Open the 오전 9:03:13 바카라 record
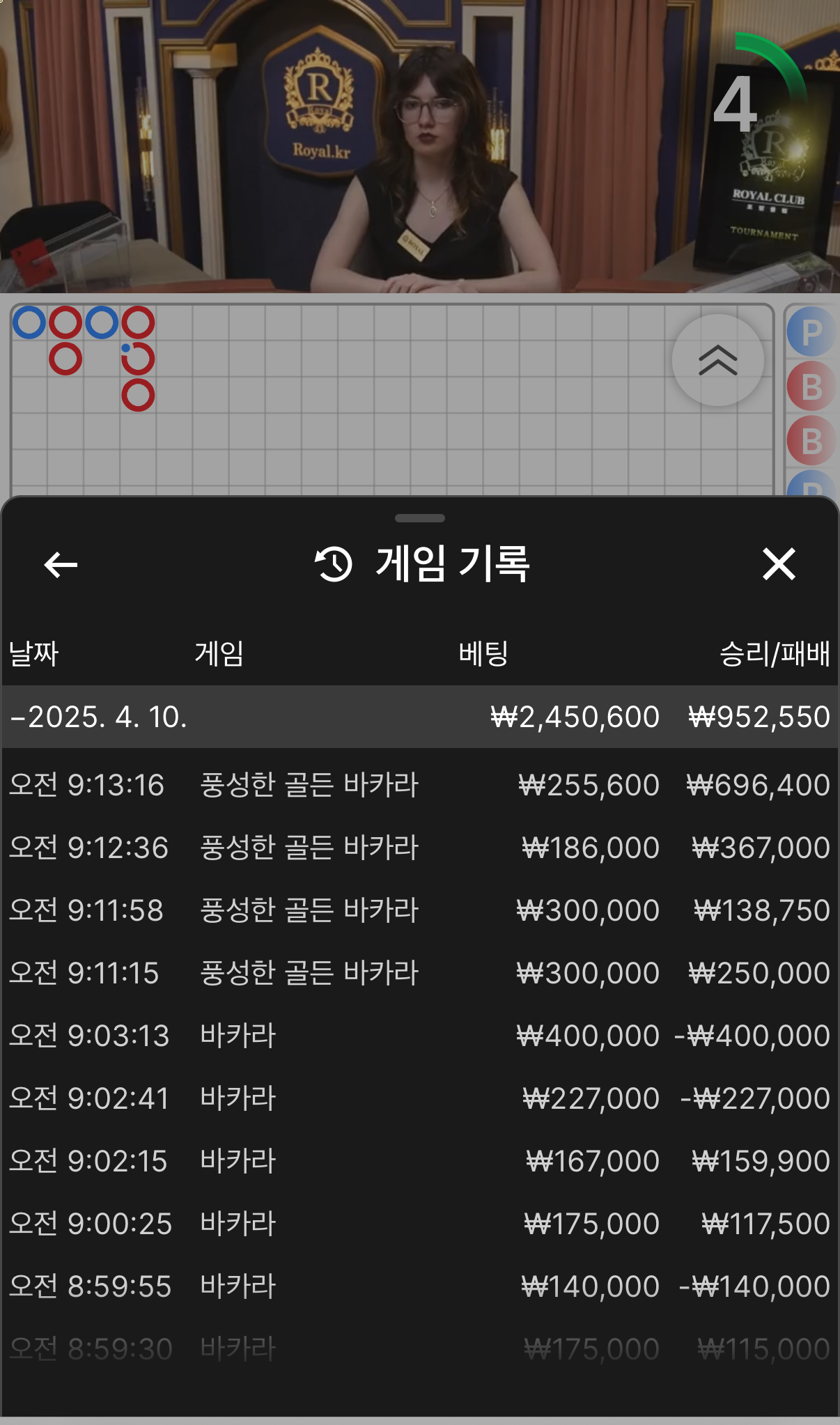The image size is (840, 1425). [x=419, y=1036]
